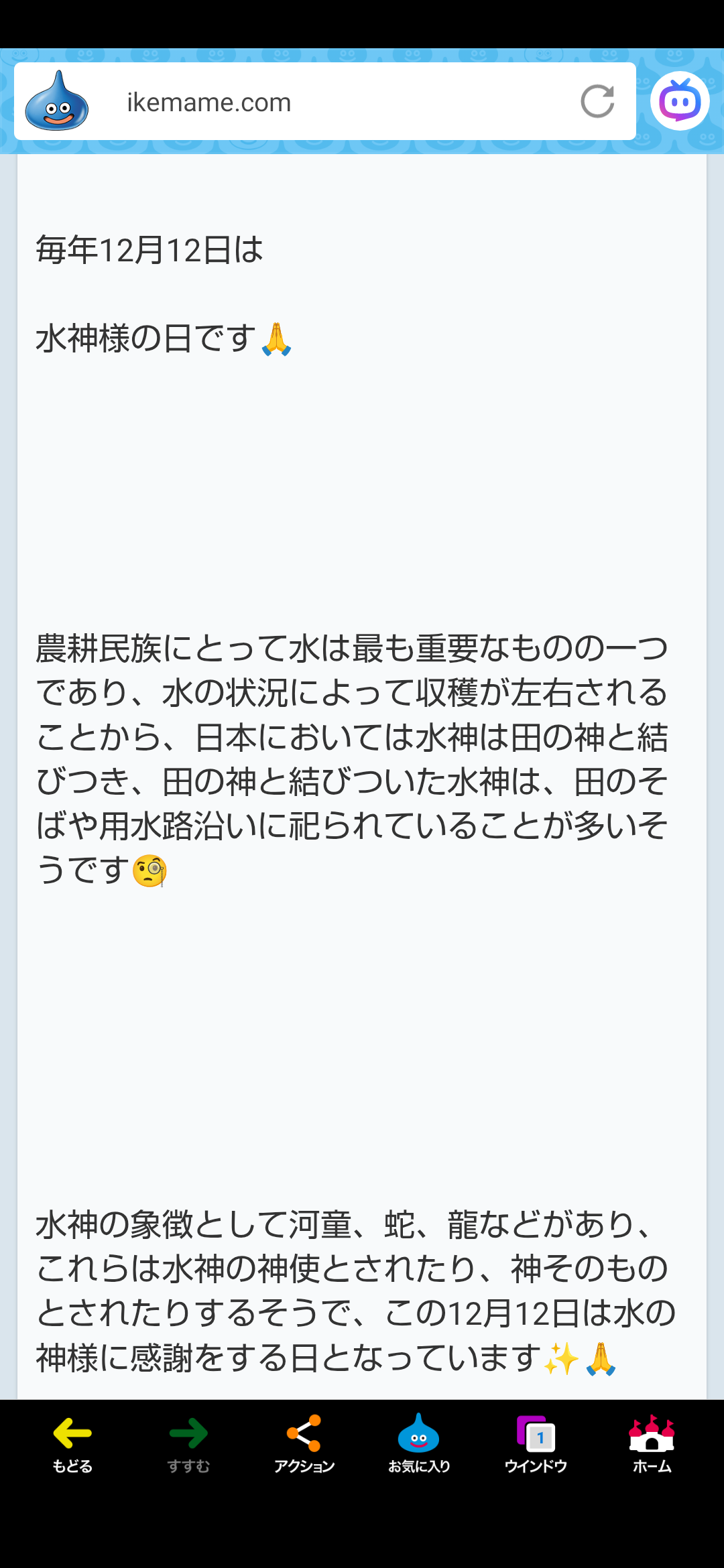Open the purple robot assistant icon
This screenshot has width=724, height=1568.
680,101
